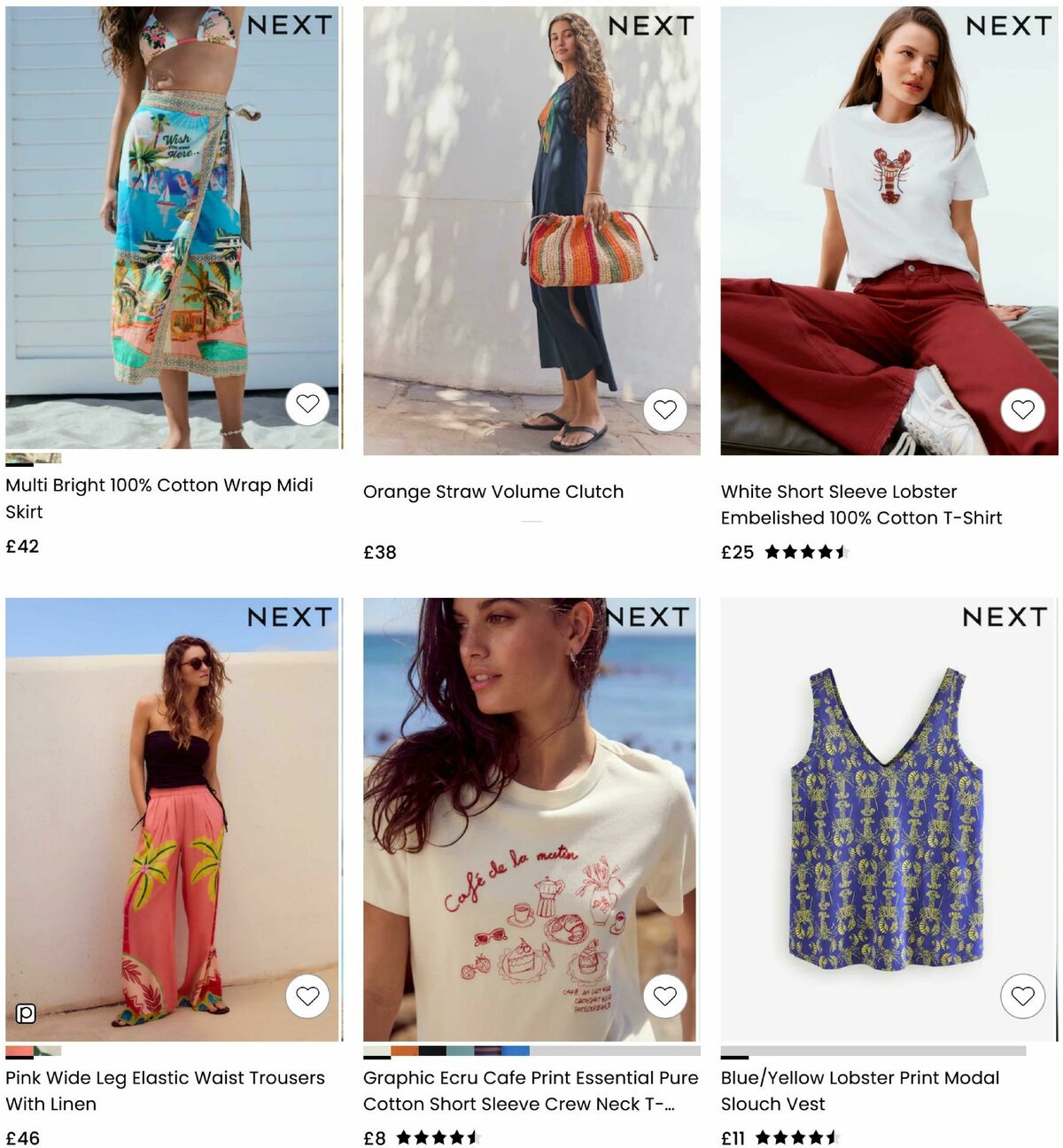Toggle favourite on Pink Wide Leg Trousers
Viewport: 1063px width, 1148px height.
306,996
